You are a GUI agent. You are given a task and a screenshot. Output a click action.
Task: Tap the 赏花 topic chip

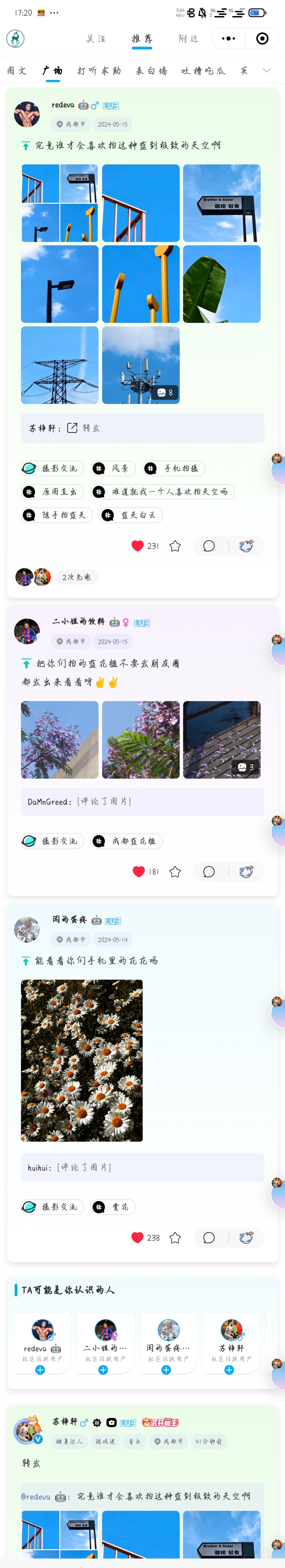pos(113,1207)
